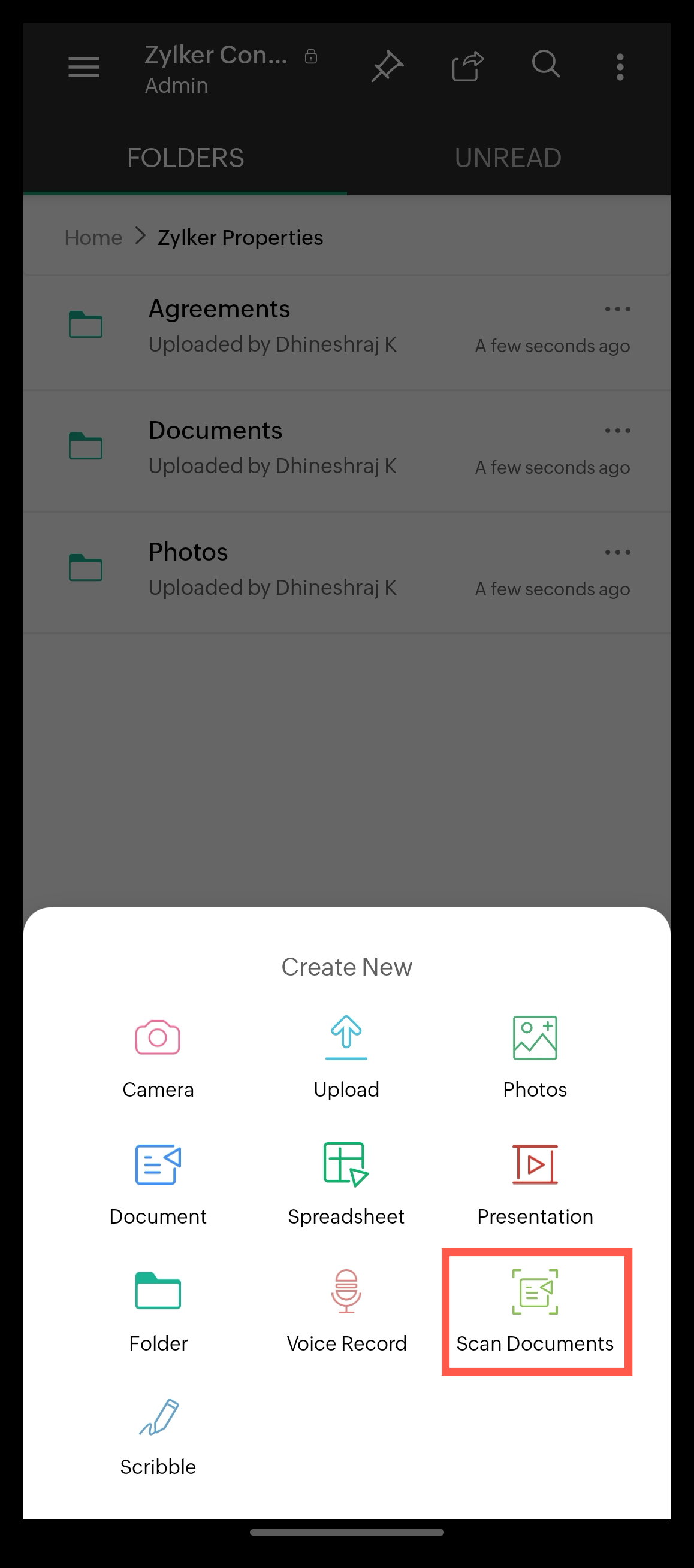Select Camera in Create New

[158, 1057]
